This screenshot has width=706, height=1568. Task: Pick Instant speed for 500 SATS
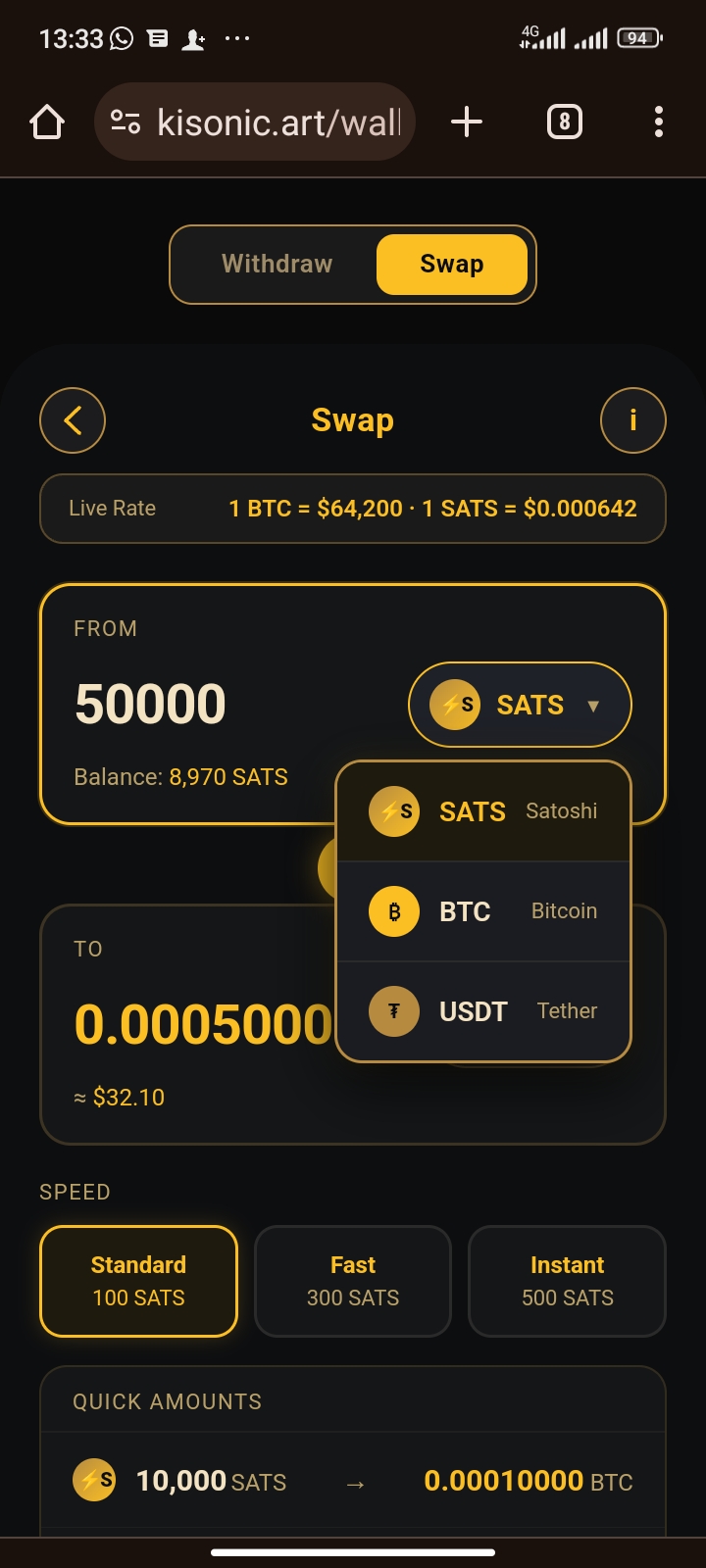567,1281
